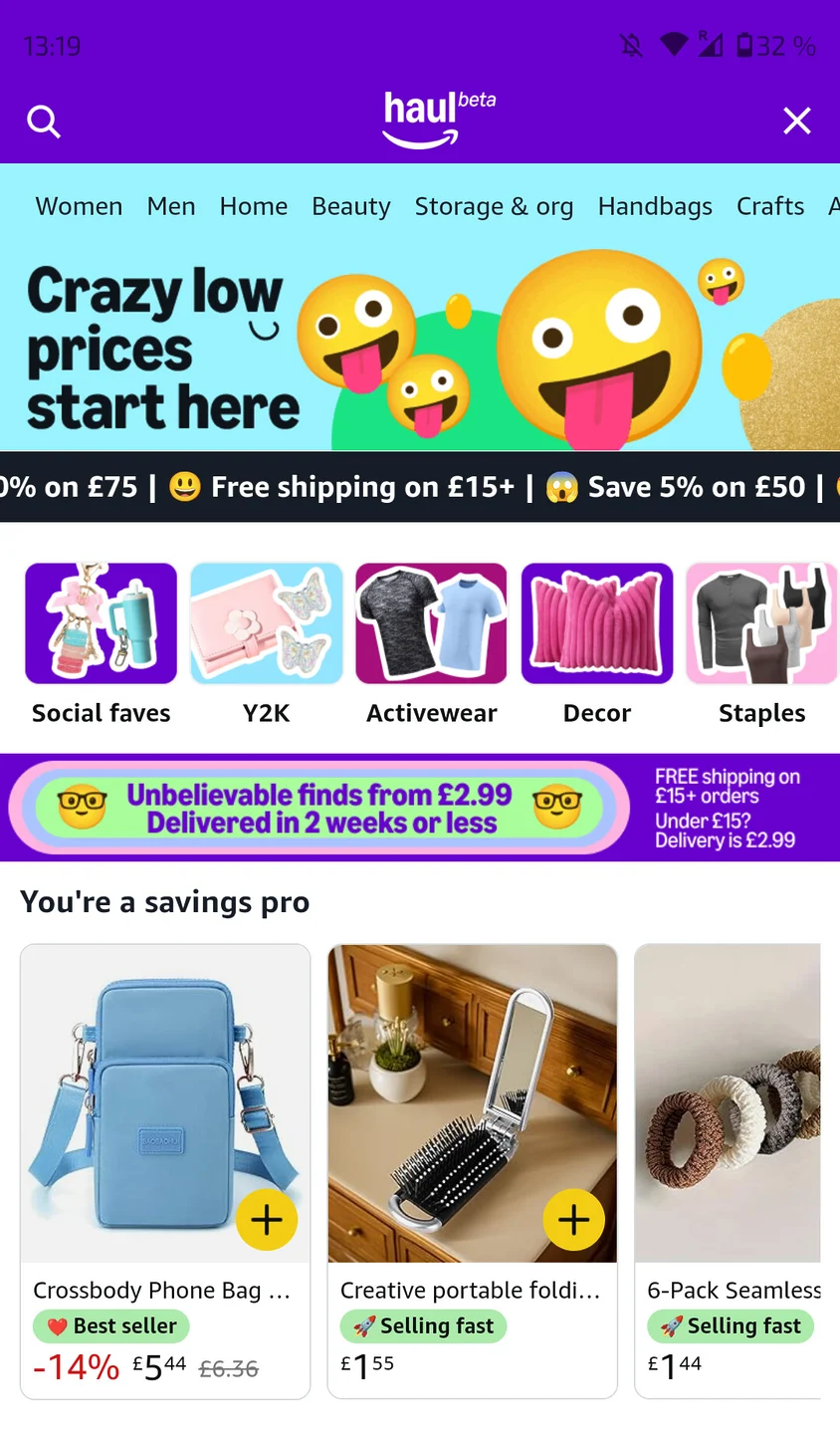Open the Crazy low prices banner
This screenshot has height=1440, width=840.
coord(420,342)
